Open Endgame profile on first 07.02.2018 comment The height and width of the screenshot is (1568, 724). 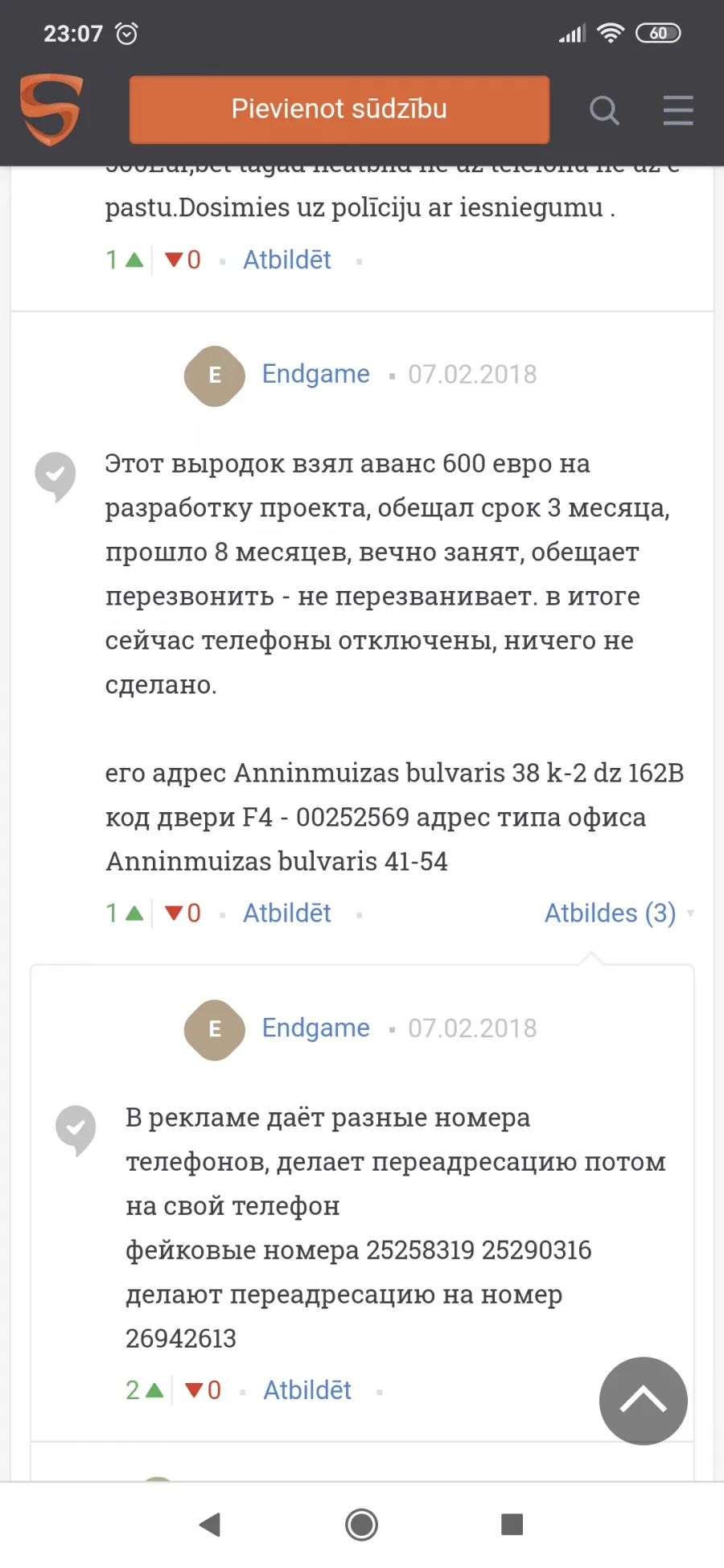point(315,374)
